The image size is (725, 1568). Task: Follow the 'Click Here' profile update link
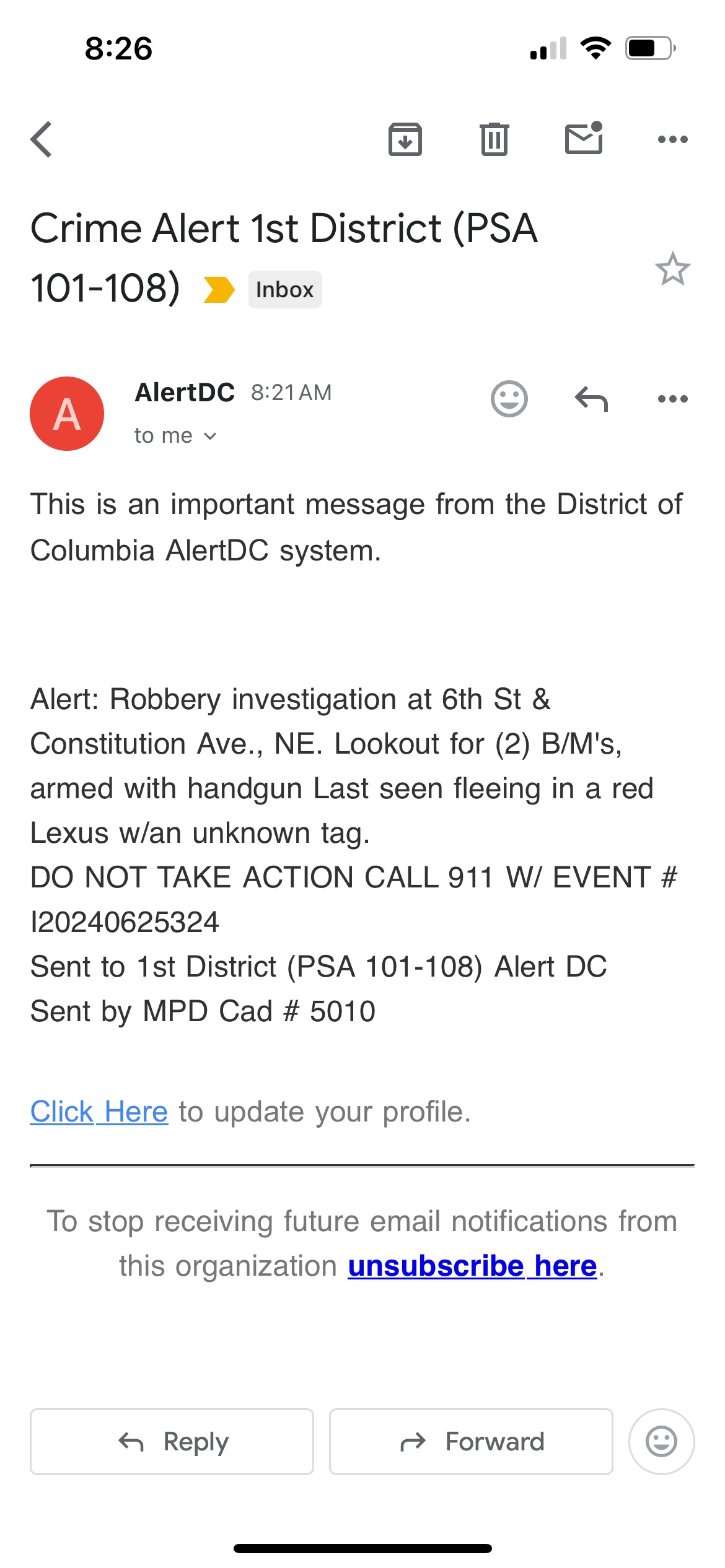[x=99, y=1112]
